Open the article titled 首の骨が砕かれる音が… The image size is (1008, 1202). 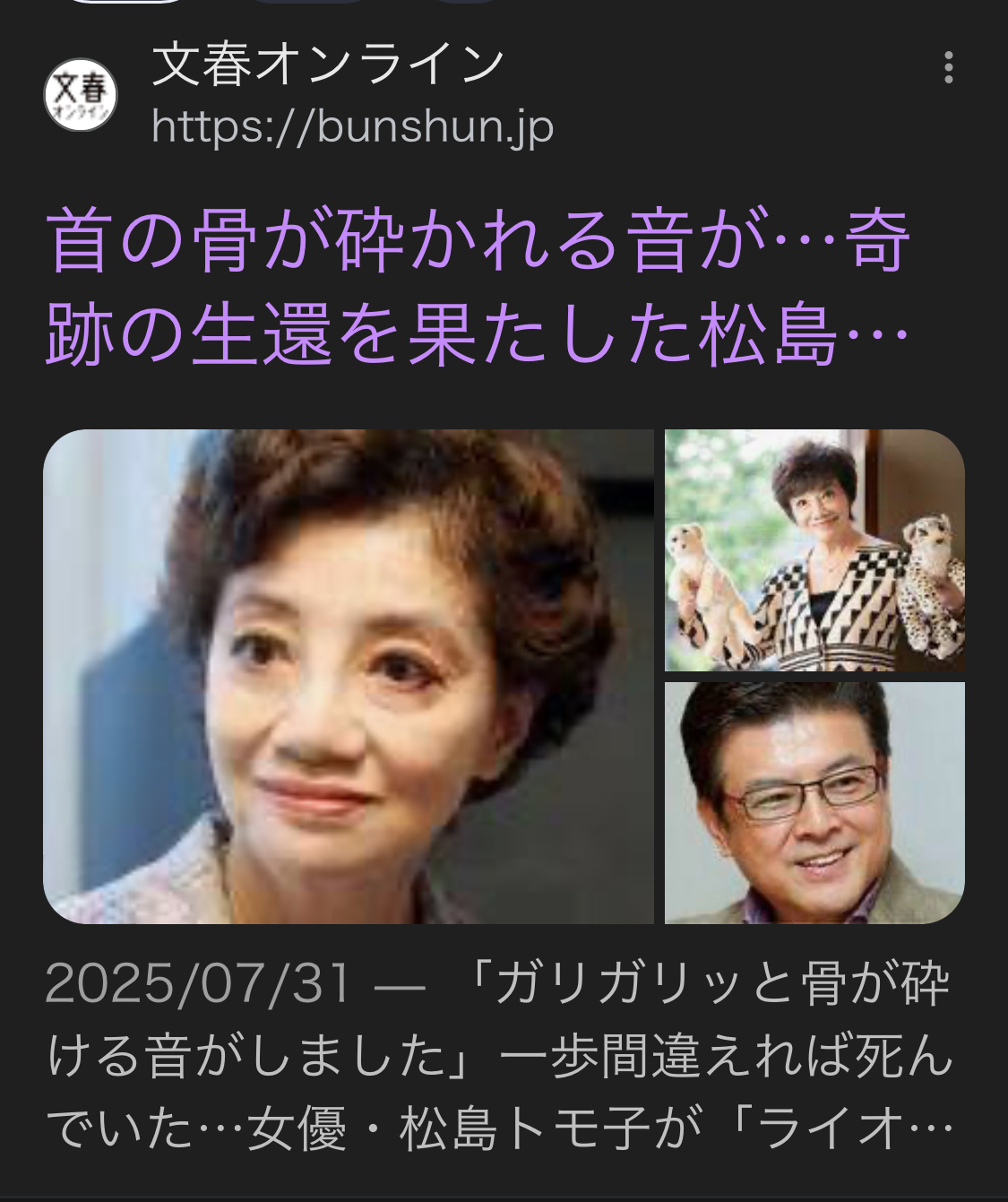[x=477, y=289]
